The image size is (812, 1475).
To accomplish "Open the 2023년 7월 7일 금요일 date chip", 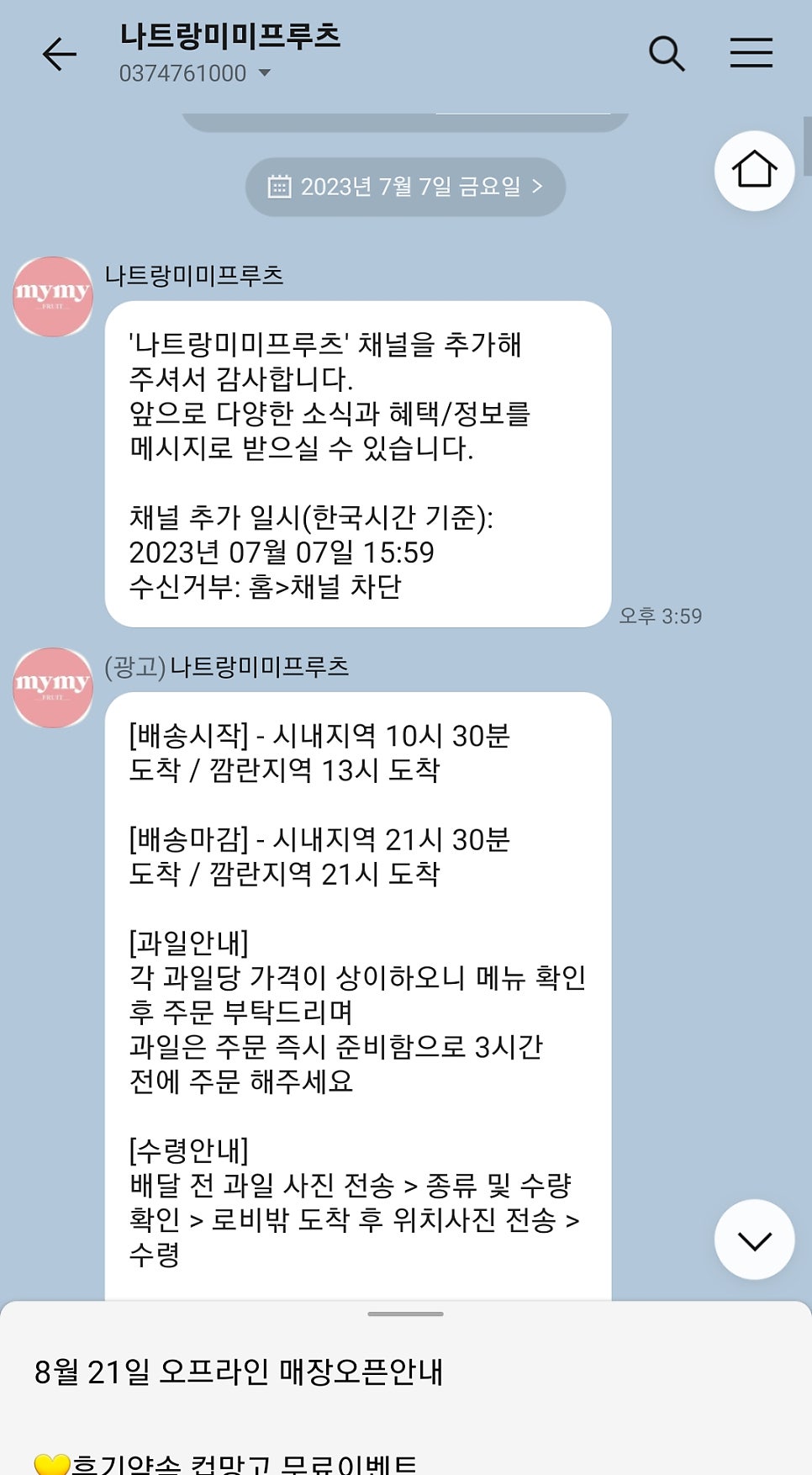I will pos(405,187).
